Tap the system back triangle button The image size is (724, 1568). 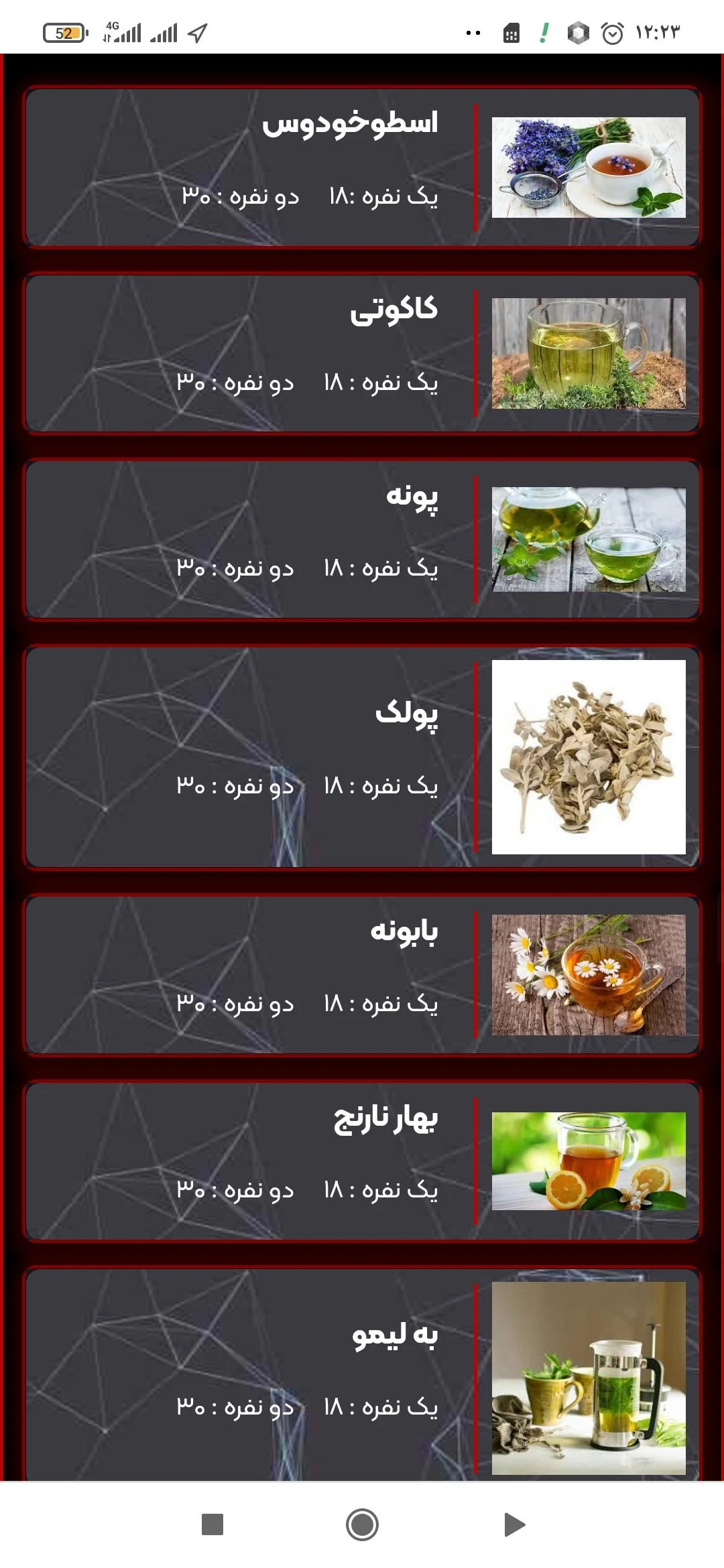pyautogui.click(x=514, y=1524)
